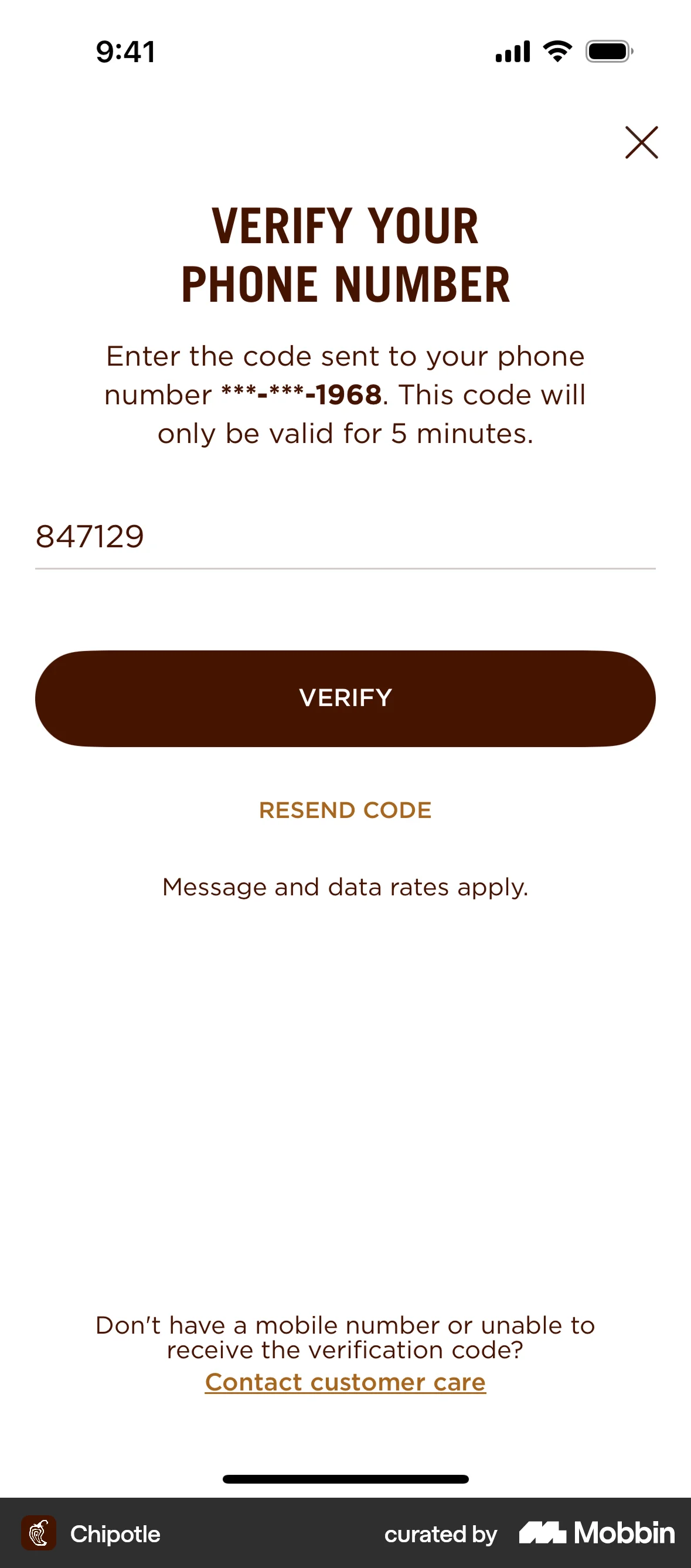Tap the clock showing 9:41
Screen dimensions: 691x1568
click(x=124, y=52)
